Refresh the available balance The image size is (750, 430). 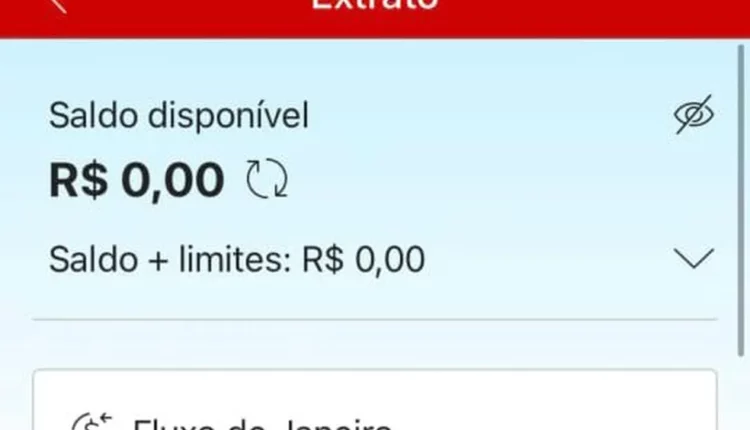point(267,180)
